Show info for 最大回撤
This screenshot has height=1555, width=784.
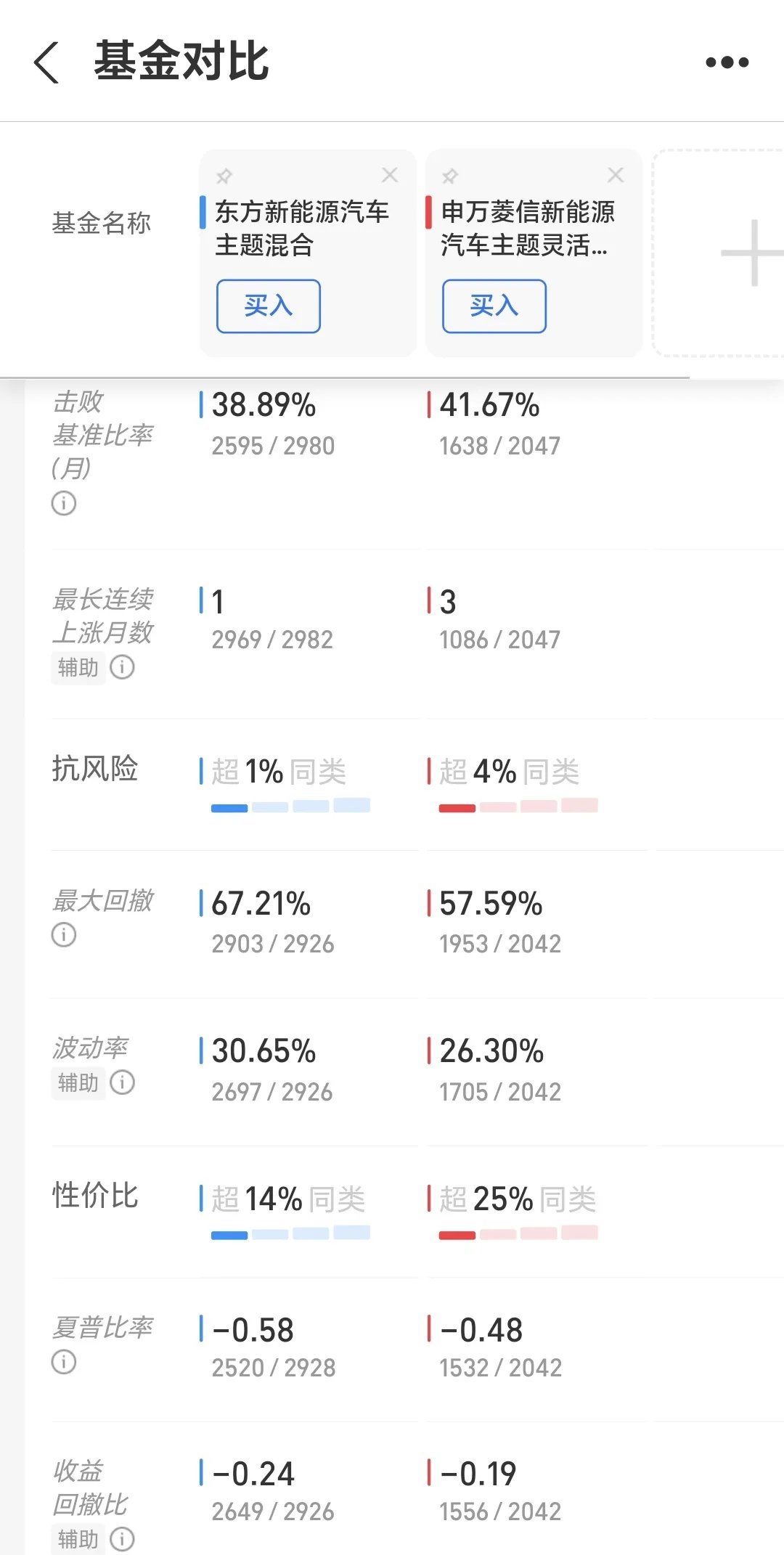pyautogui.click(x=64, y=934)
